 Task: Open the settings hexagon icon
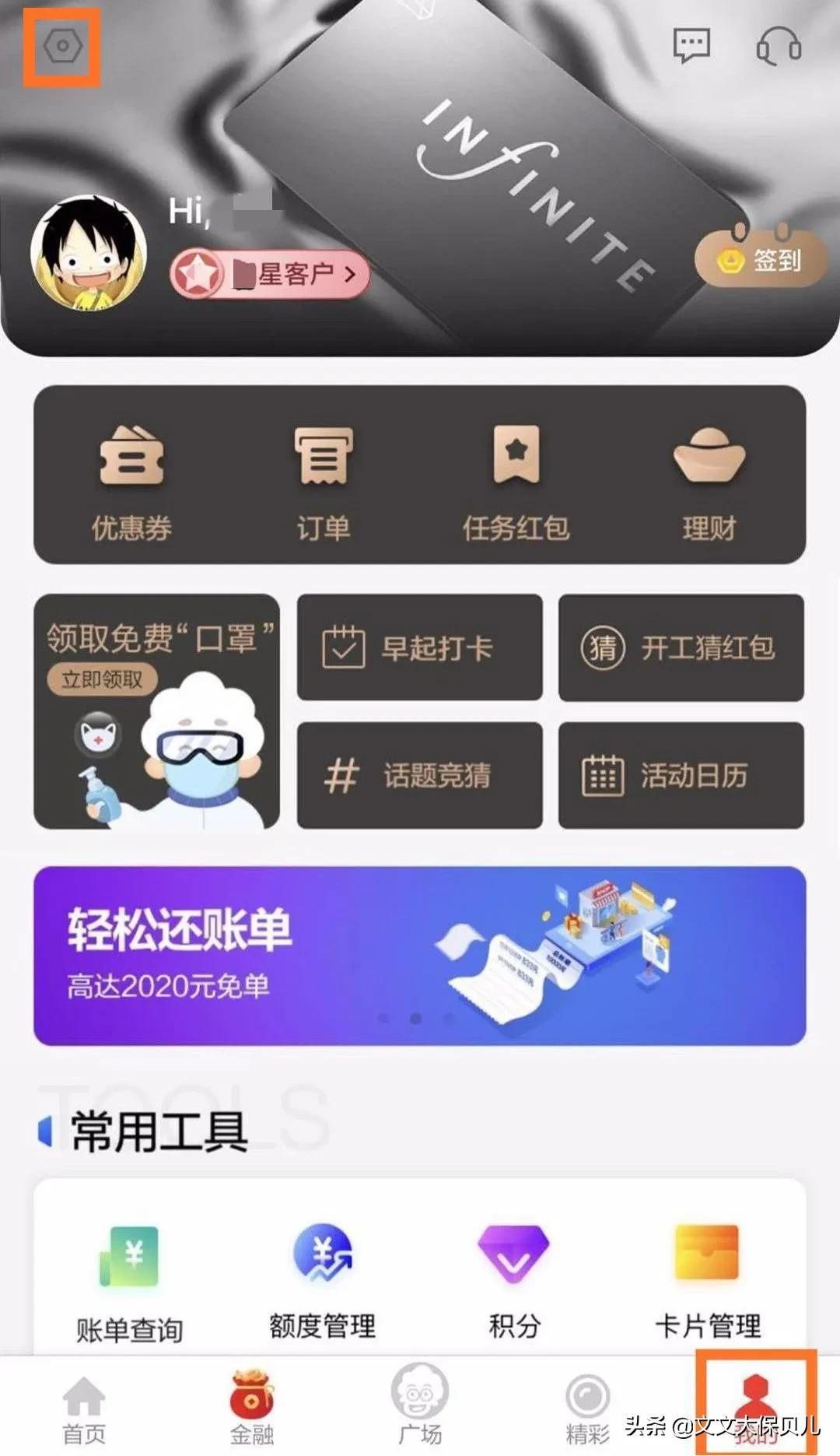click(x=62, y=47)
